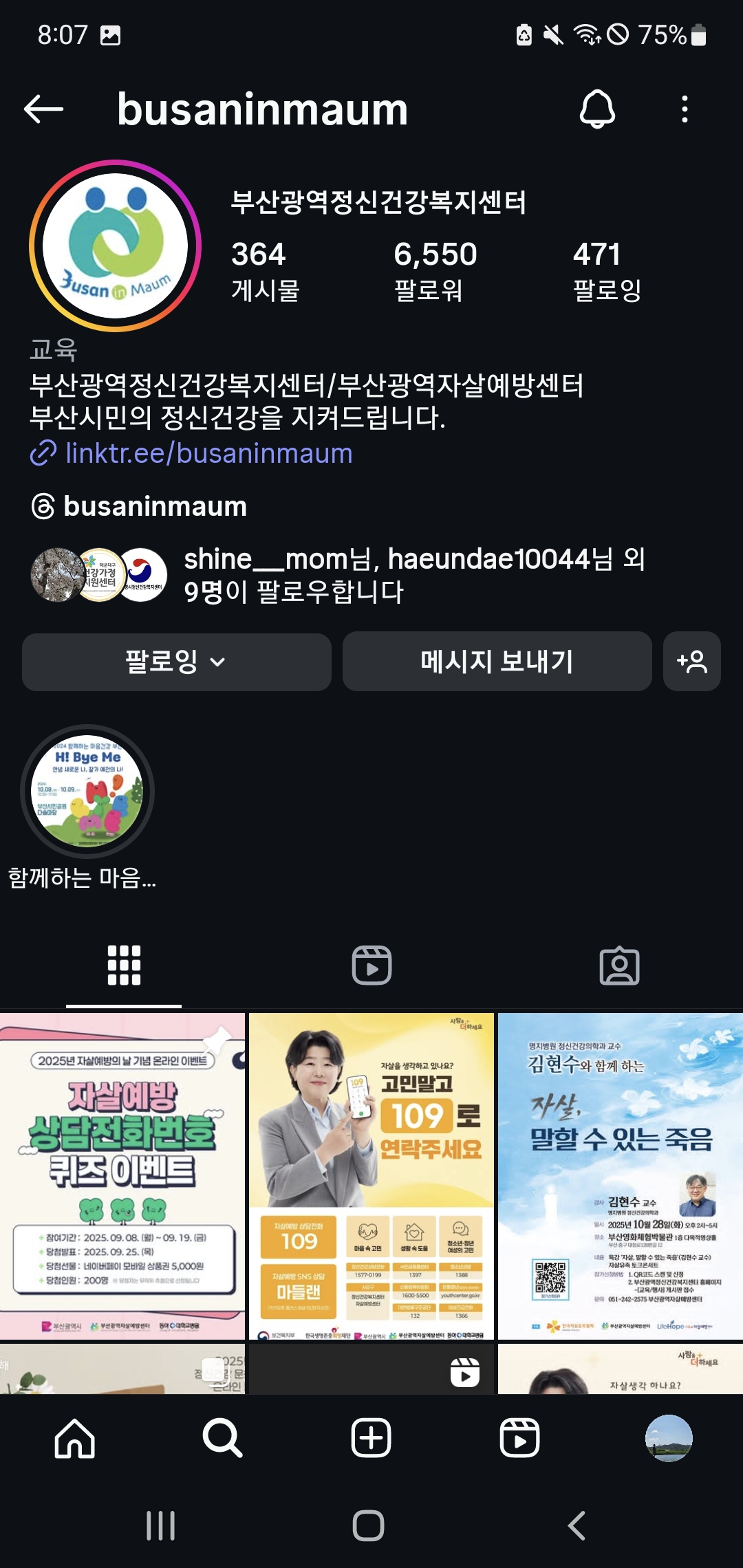Go to Instagram search from bottom bar
The image size is (743, 1568).
click(222, 1437)
